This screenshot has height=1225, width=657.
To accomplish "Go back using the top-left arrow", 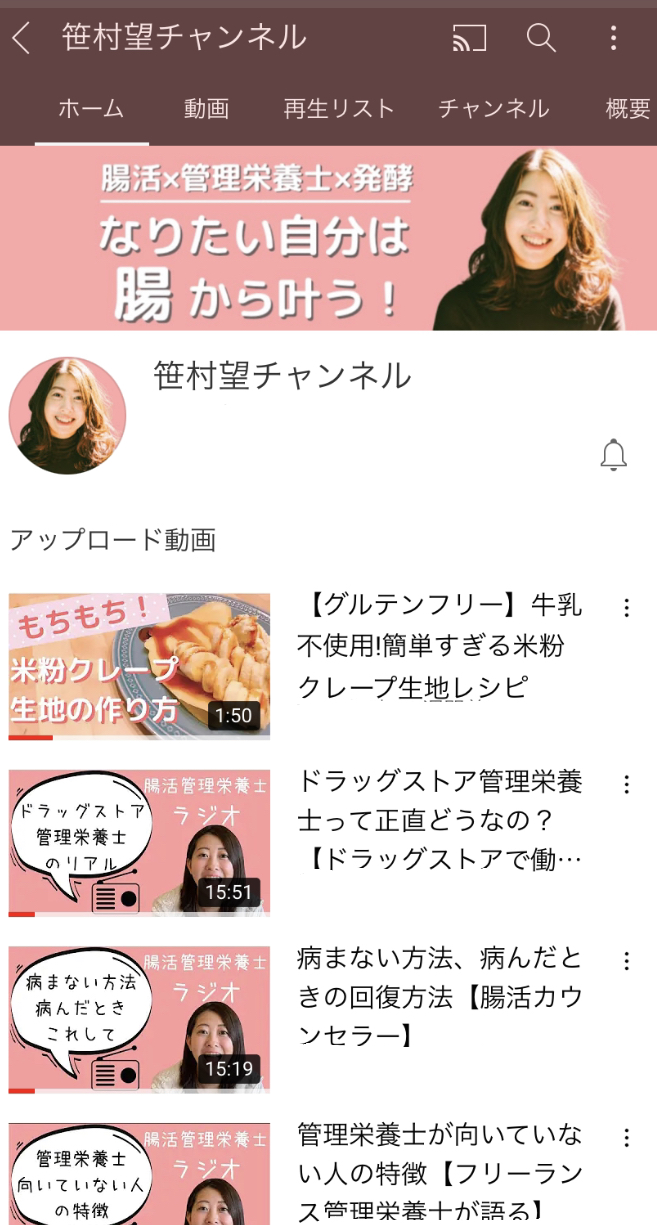I will point(21,39).
